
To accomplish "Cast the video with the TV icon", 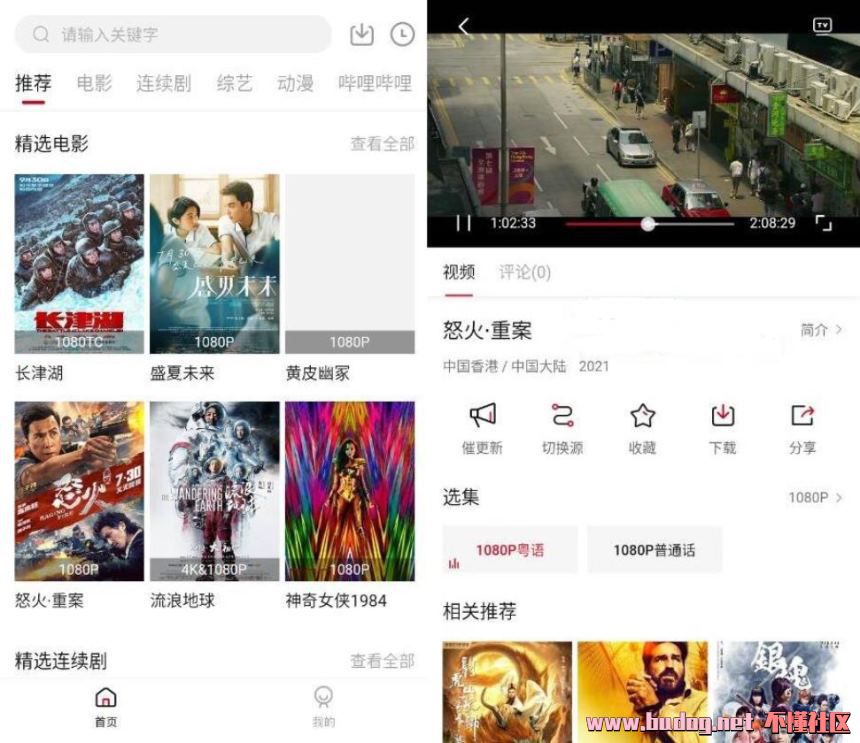I will point(822,25).
